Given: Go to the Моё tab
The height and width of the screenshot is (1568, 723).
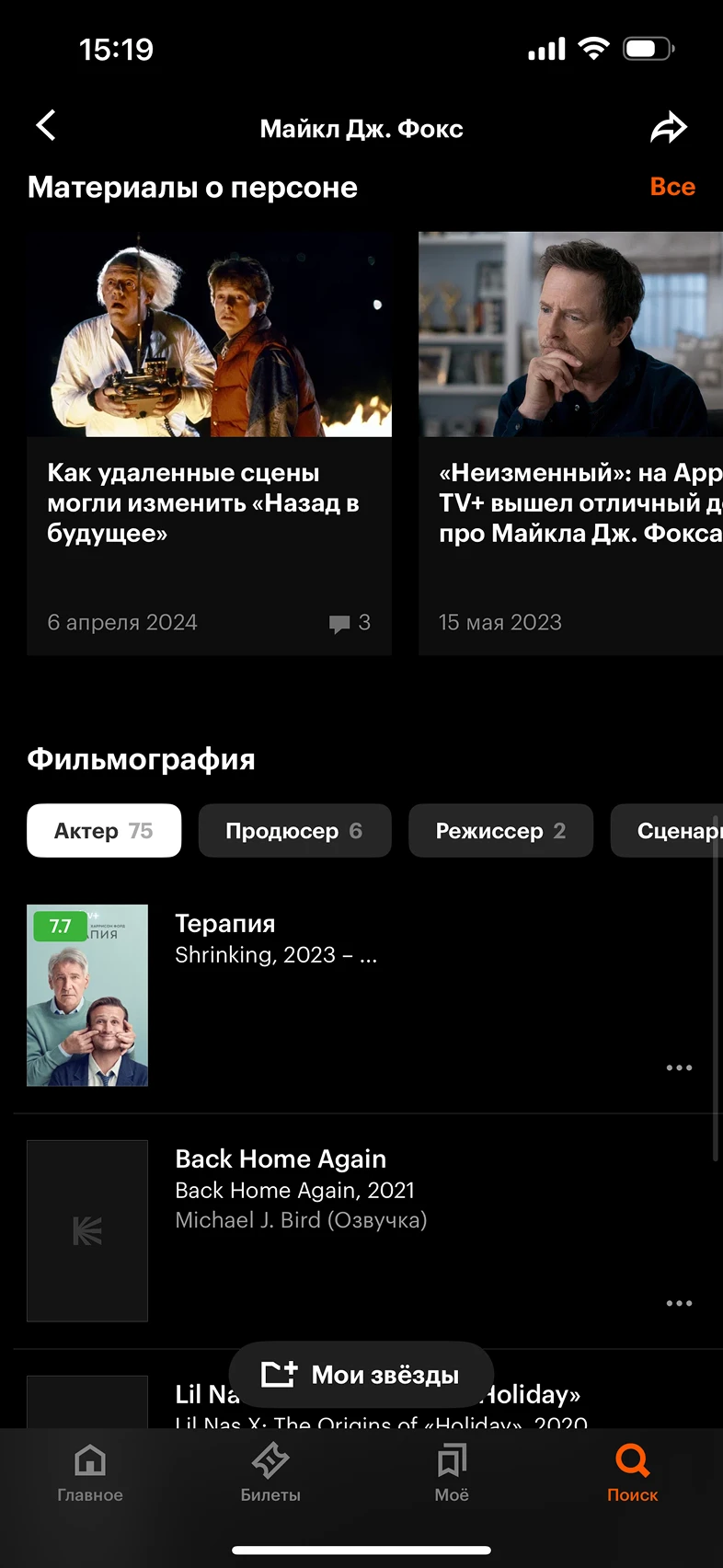Looking at the screenshot, I should 452,1472.
